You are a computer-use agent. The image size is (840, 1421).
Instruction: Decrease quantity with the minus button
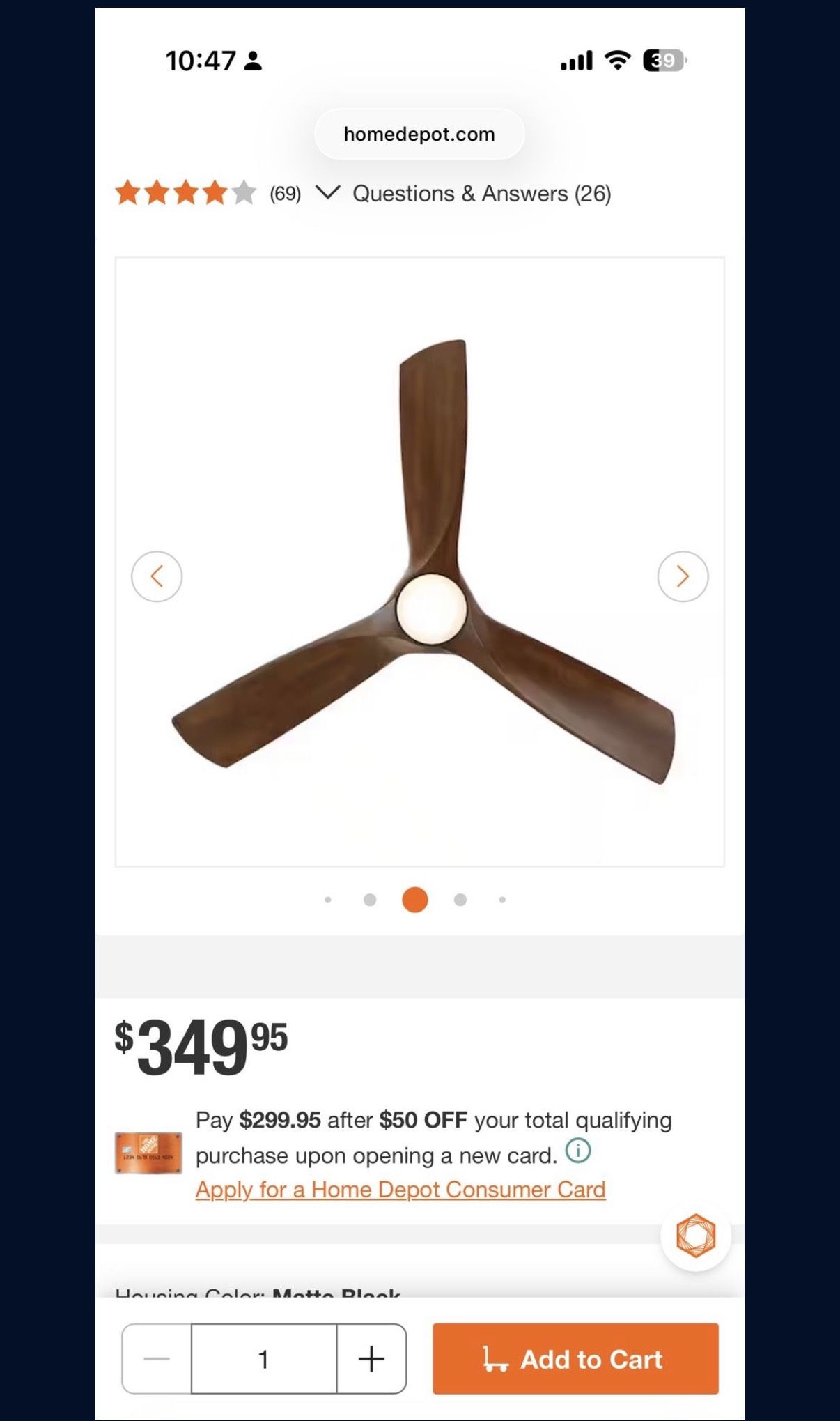coord(157,1358)
